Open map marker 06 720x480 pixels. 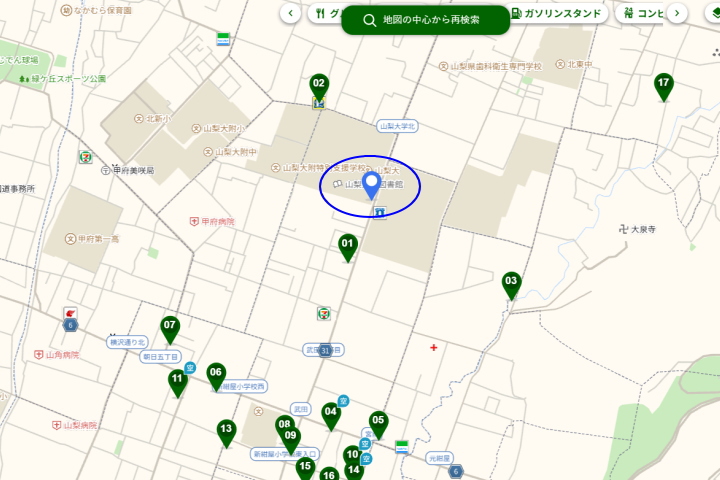pos(215,375)
